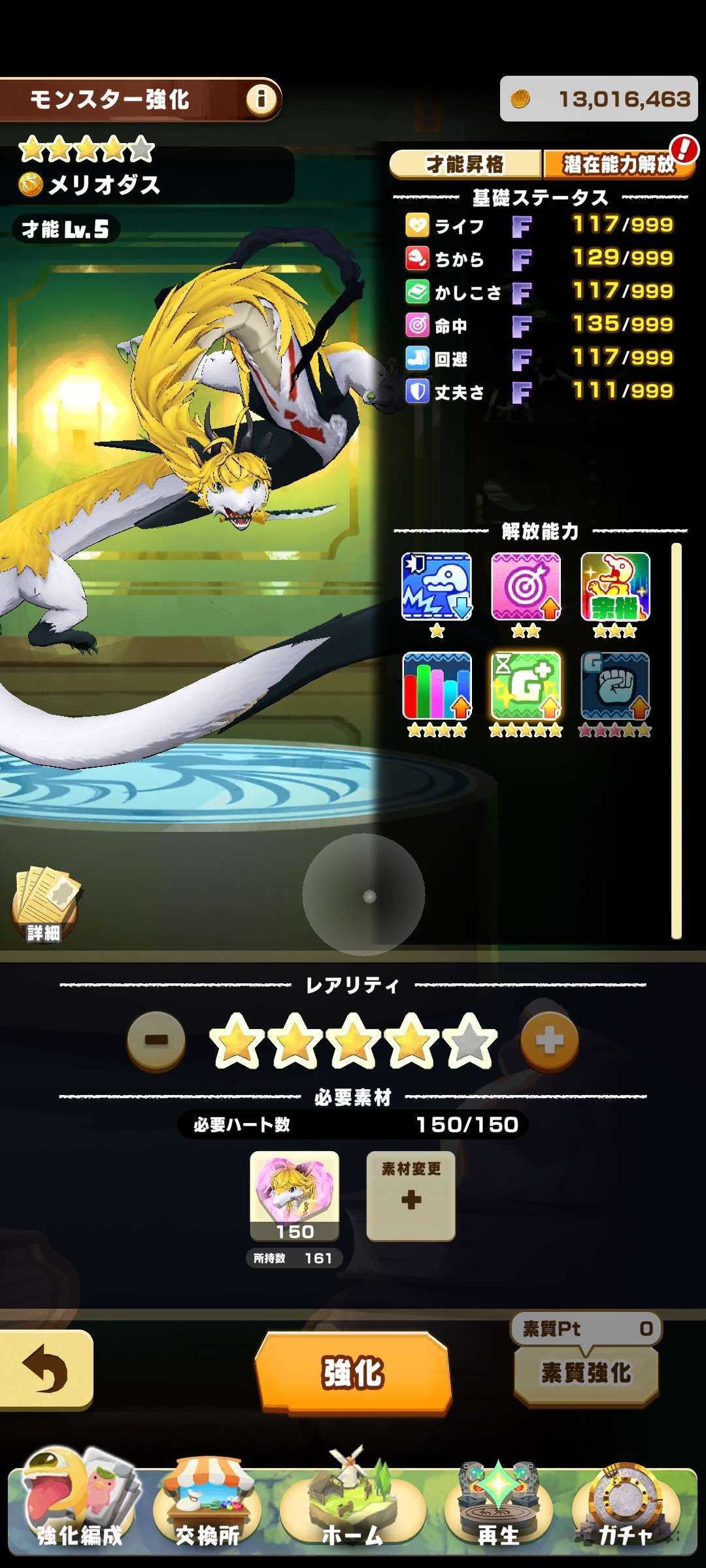Open the info icon beside モンスター強化

click(261, 99)
